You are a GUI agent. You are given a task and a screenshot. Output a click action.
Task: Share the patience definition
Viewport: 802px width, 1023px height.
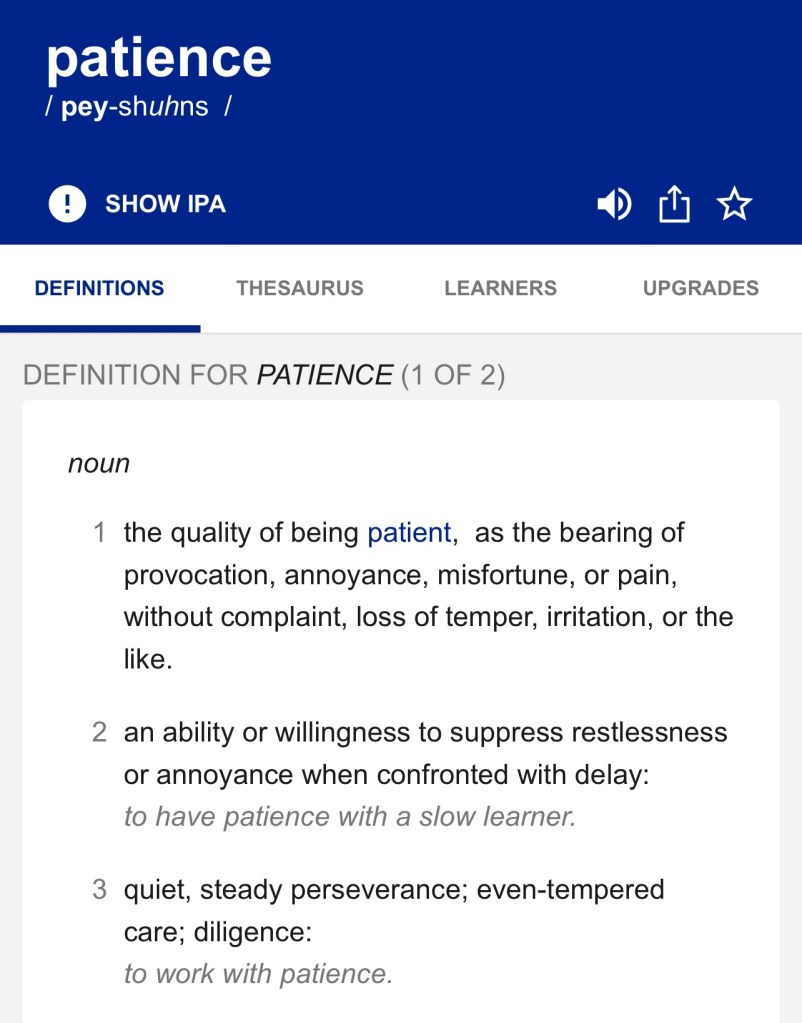point(674,205)
